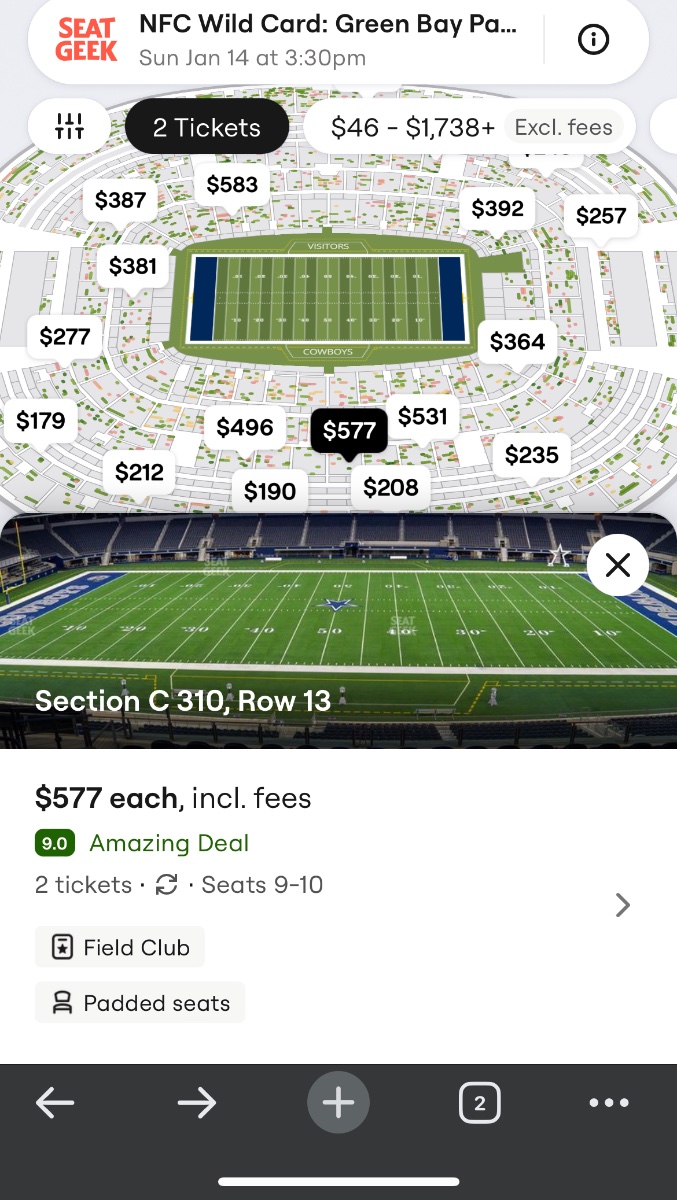View the 2 open browser tabs
Screen dimensions: 677x1200
coord(480,1103)
